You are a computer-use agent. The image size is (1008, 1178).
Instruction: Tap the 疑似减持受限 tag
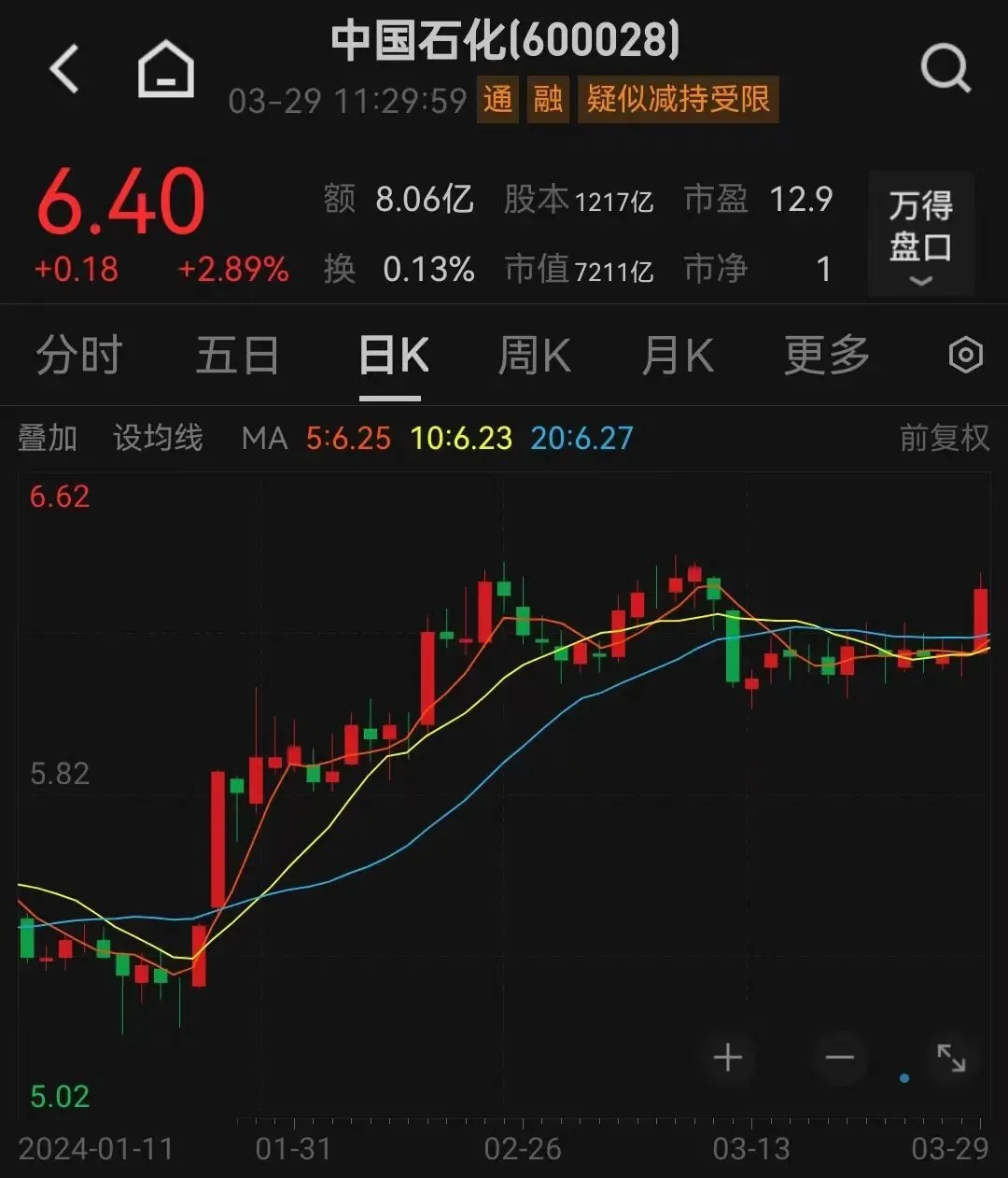click(679, 99)
